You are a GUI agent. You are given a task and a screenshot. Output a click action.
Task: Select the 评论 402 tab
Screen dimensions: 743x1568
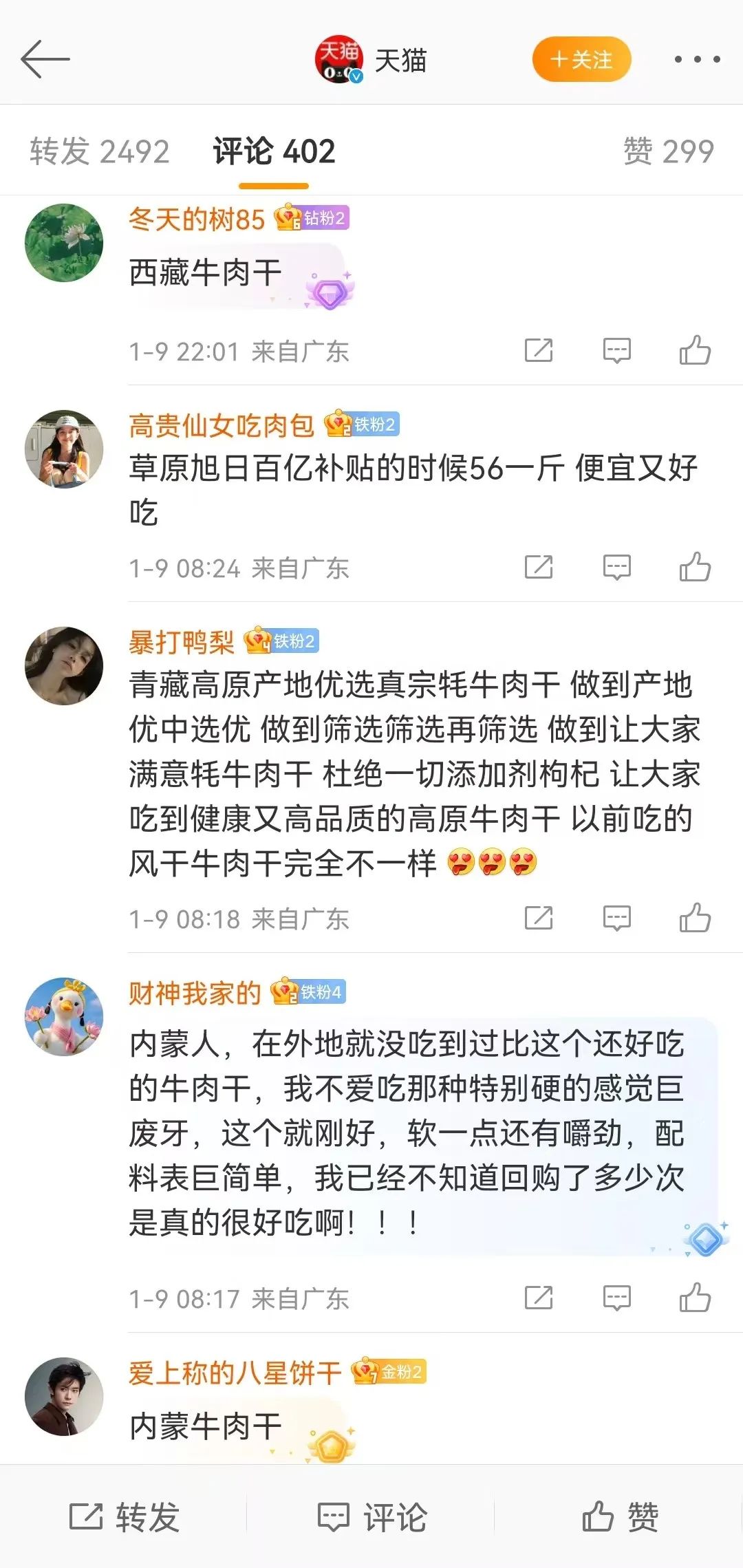(x=274, y=151)
